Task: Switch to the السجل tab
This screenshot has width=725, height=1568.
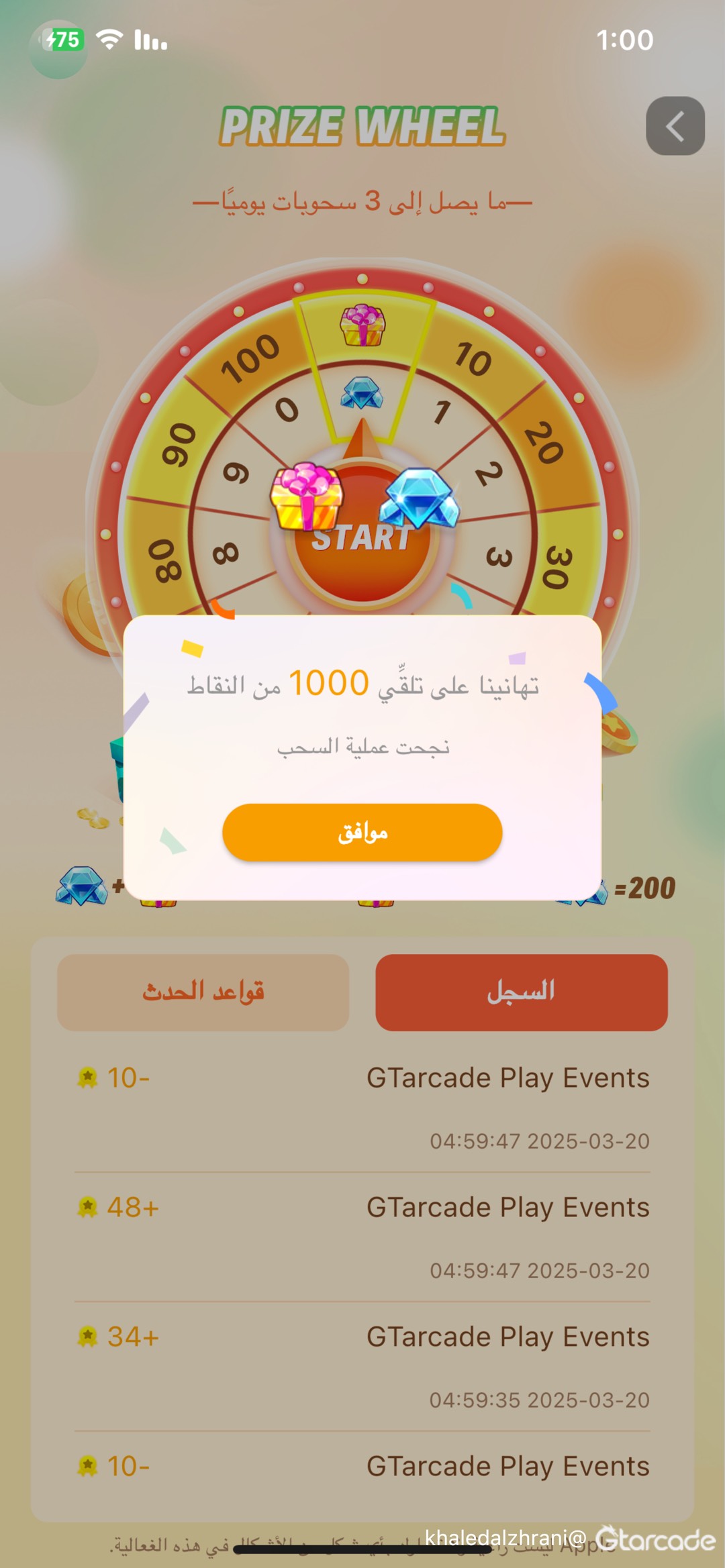Action: 521,992
